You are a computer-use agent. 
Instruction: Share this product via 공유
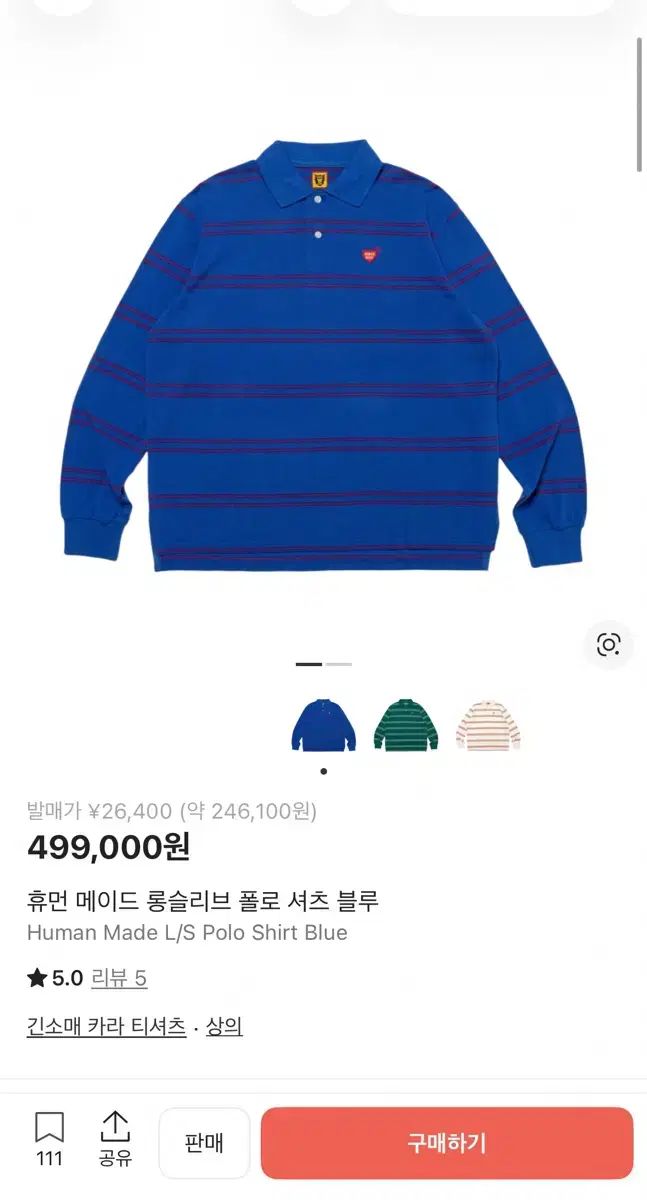pos(116,1139)
